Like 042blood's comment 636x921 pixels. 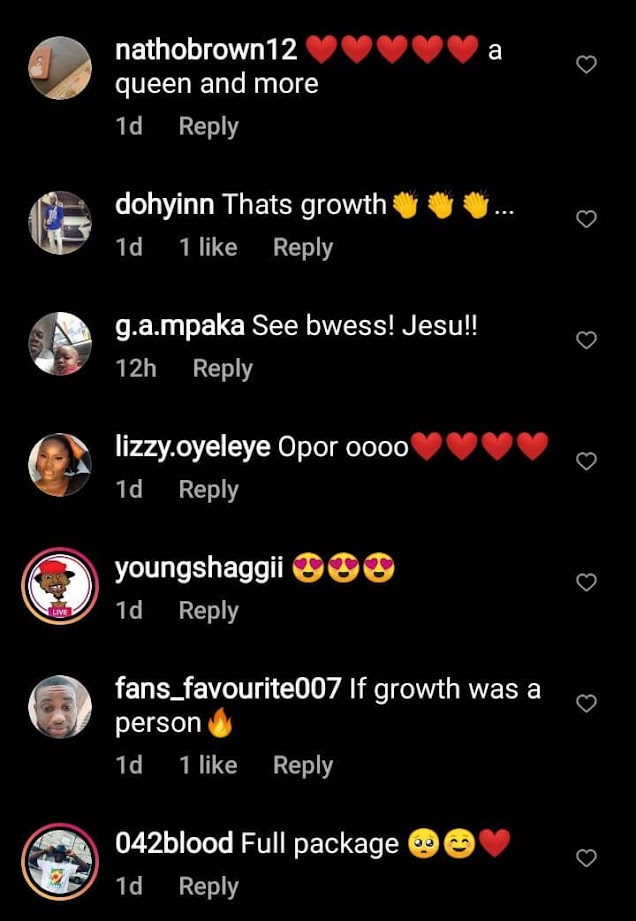click(x=587, y=858)
